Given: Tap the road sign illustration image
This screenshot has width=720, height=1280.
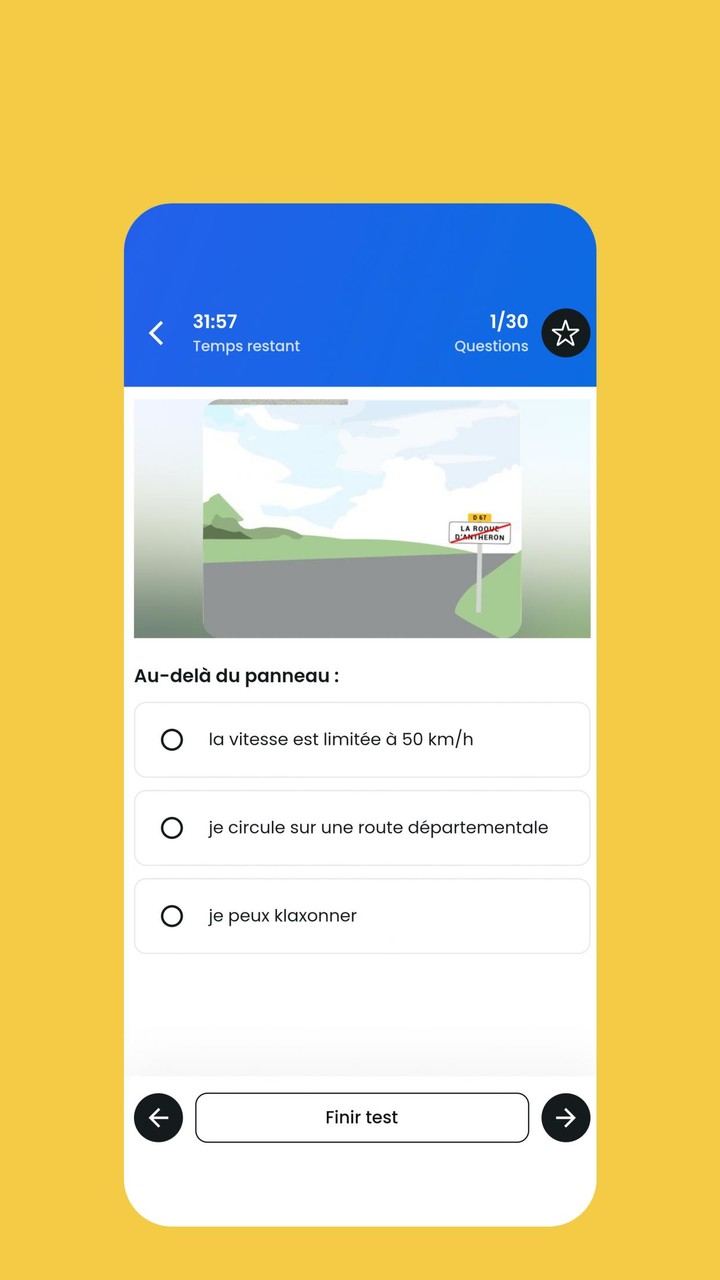Looking at the screenshot, I should pos(361,518).
